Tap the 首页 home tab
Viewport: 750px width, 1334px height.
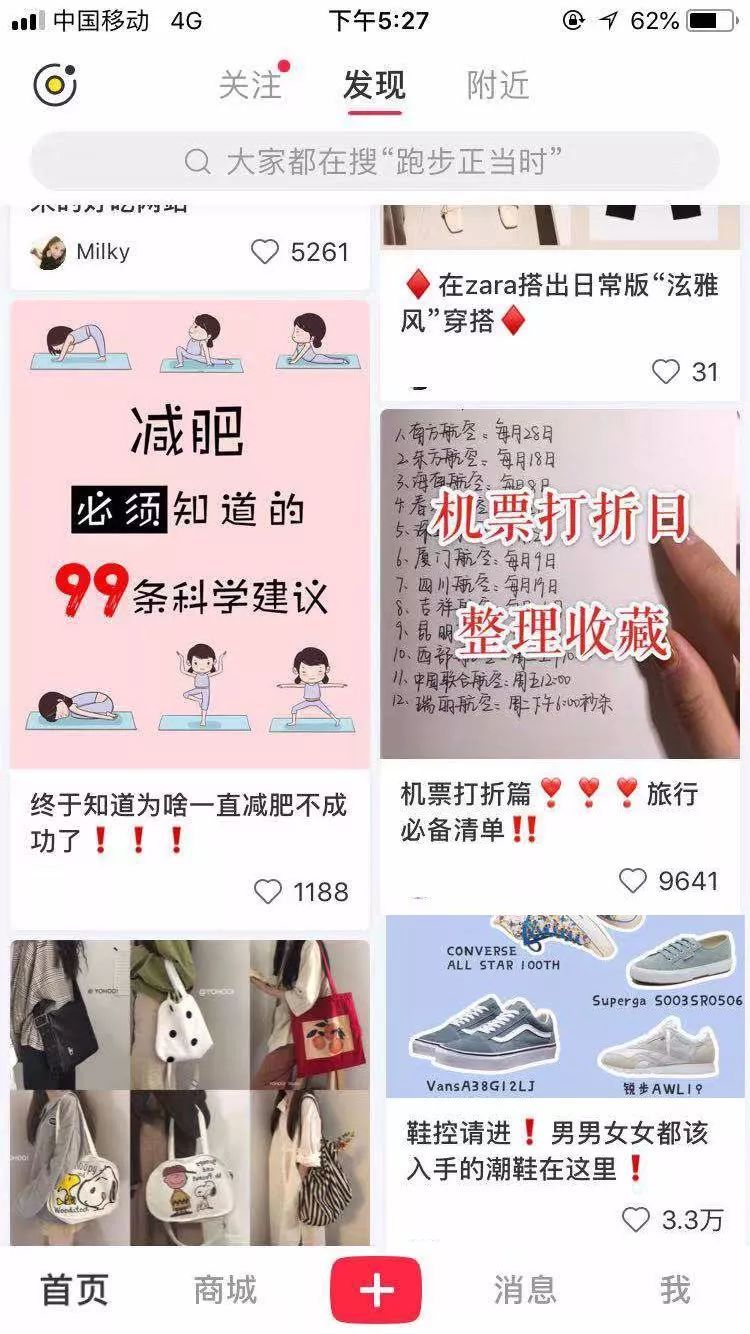[74, 1290]
